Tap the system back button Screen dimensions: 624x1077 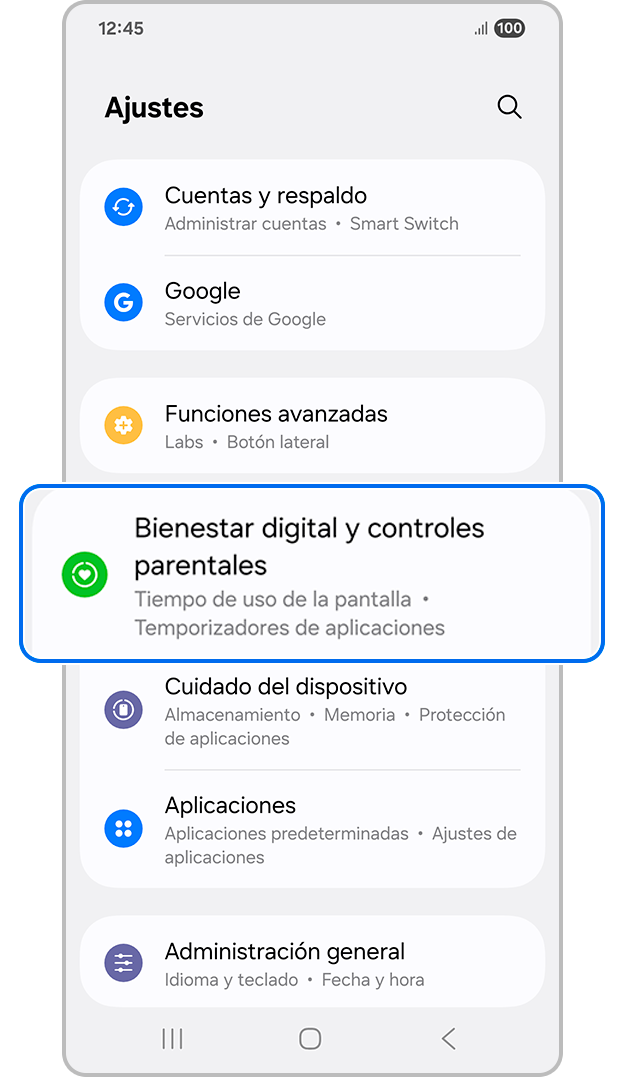pos(449,1038)
